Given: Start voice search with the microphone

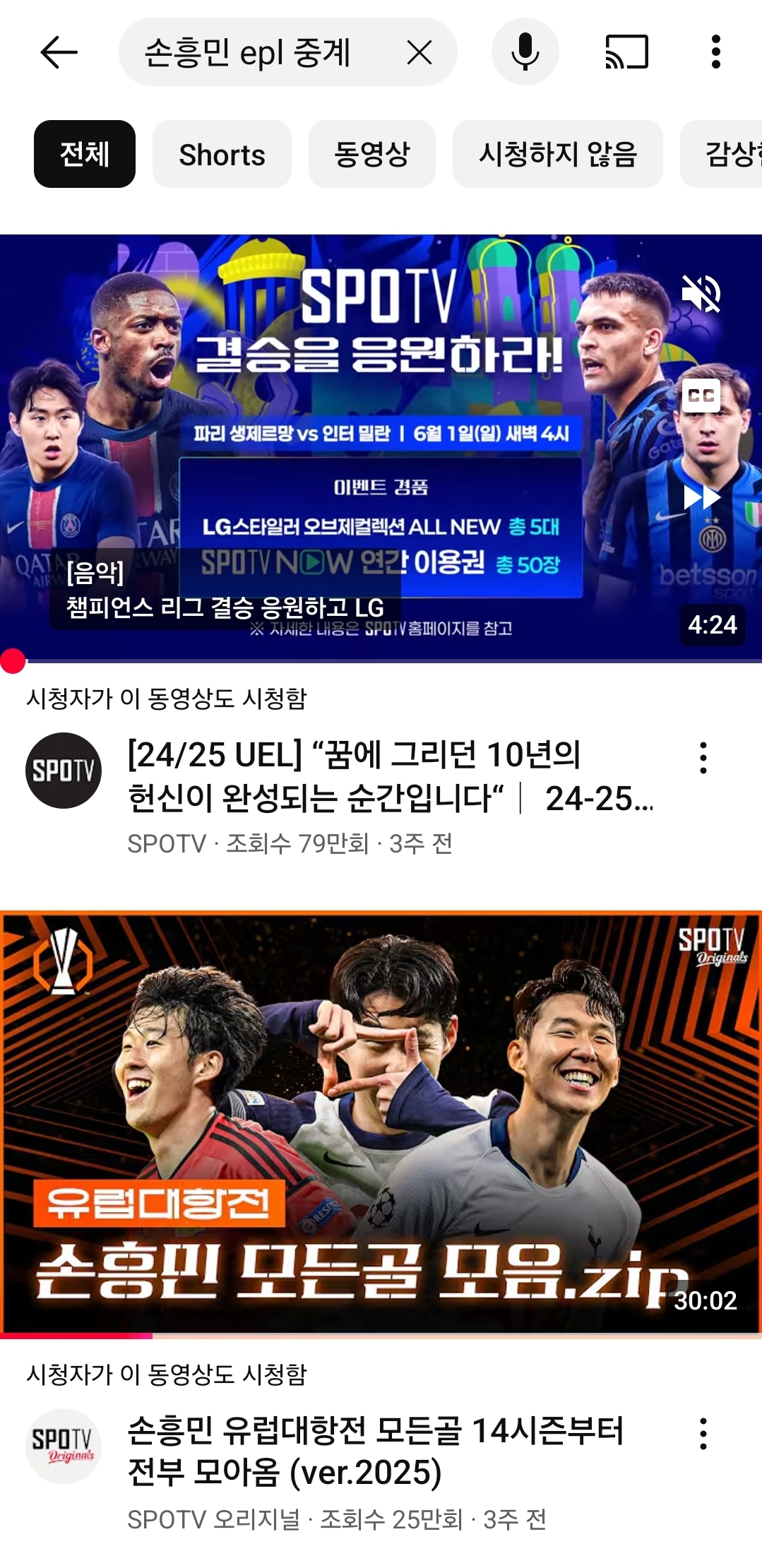Looking at the screenshot, I should pos(525,52).
